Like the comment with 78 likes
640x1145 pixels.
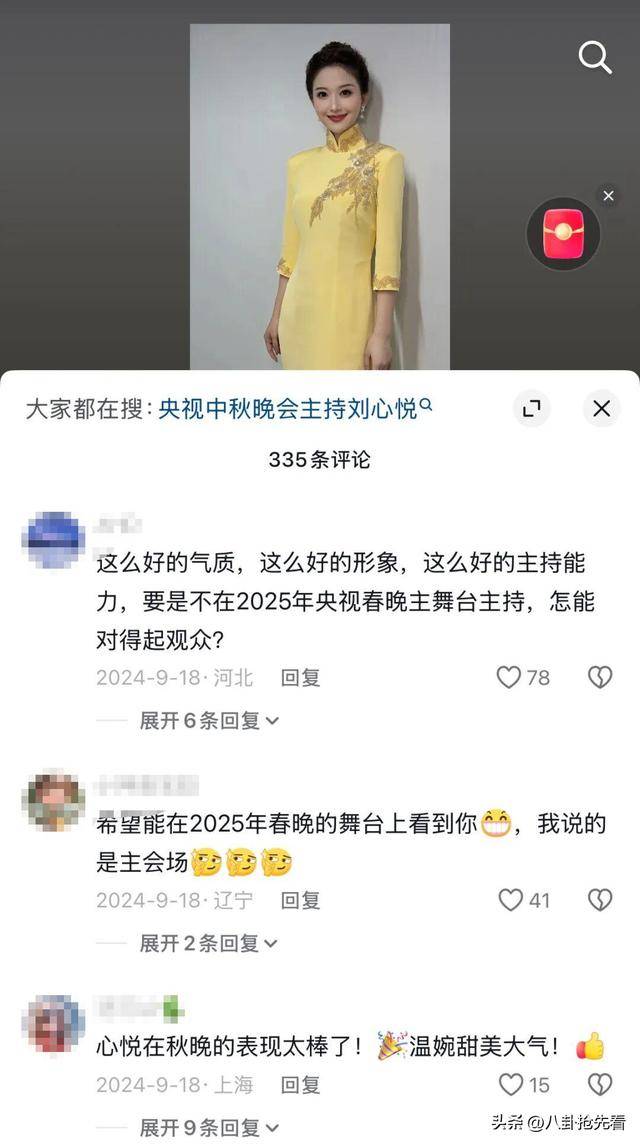(511, 678)
